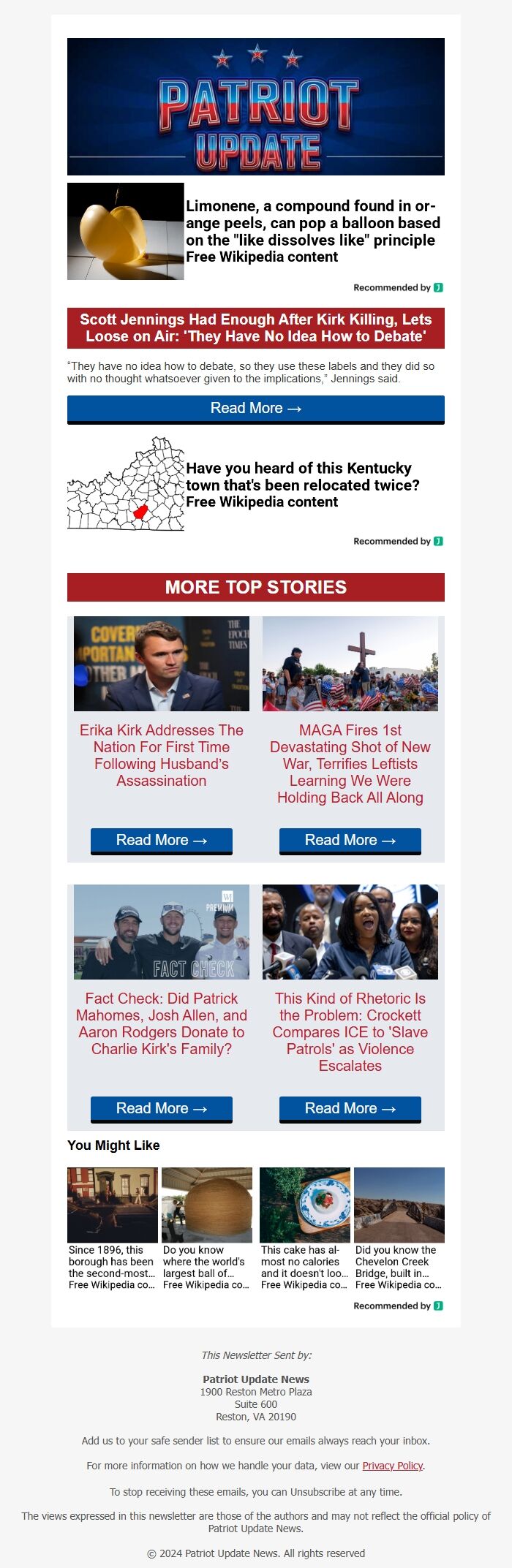Read more on Erika Kirk story
512x1568 pixels.
(162, 841)
